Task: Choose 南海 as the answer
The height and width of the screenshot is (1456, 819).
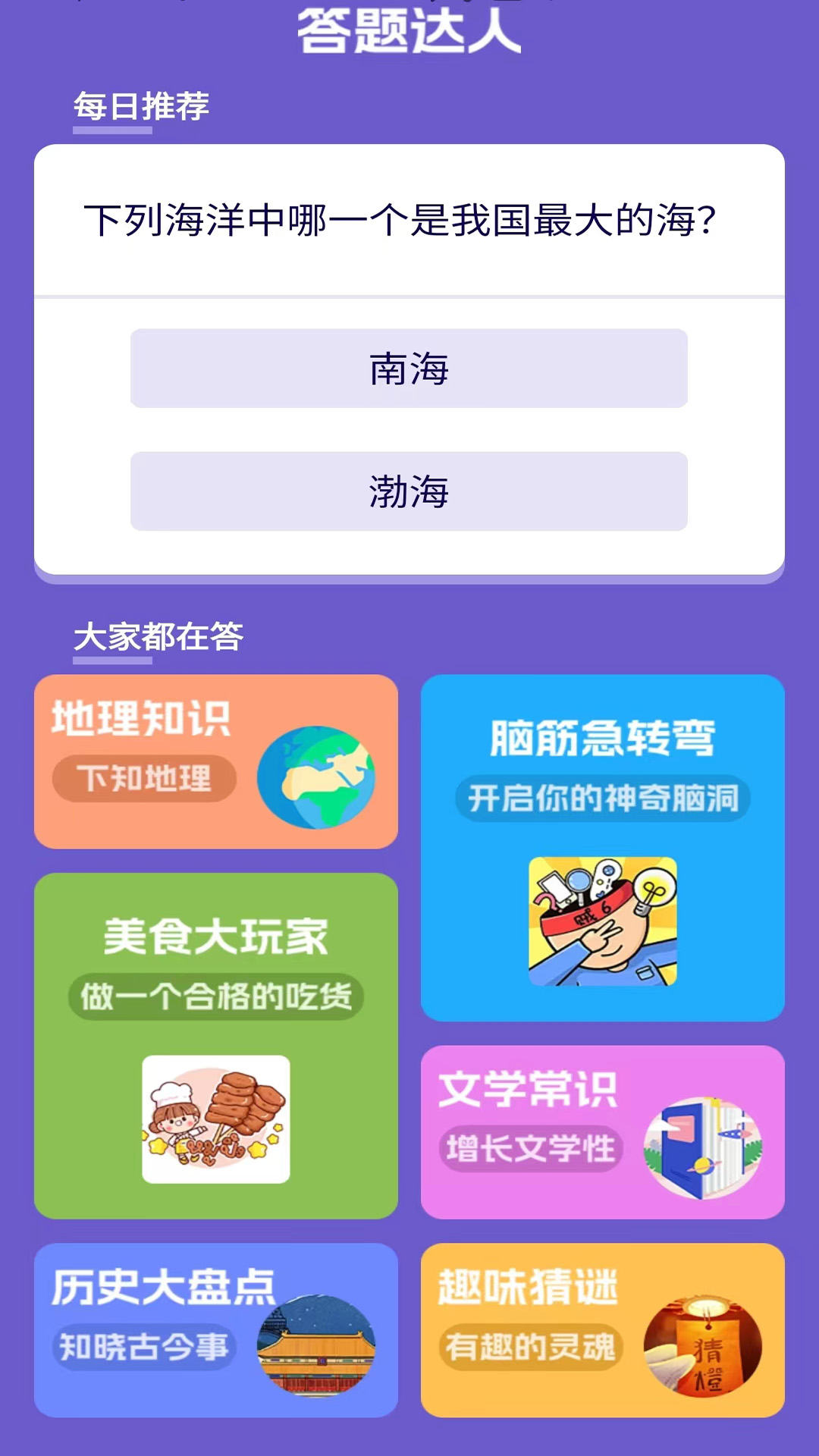Action: [x=409, y=369]
